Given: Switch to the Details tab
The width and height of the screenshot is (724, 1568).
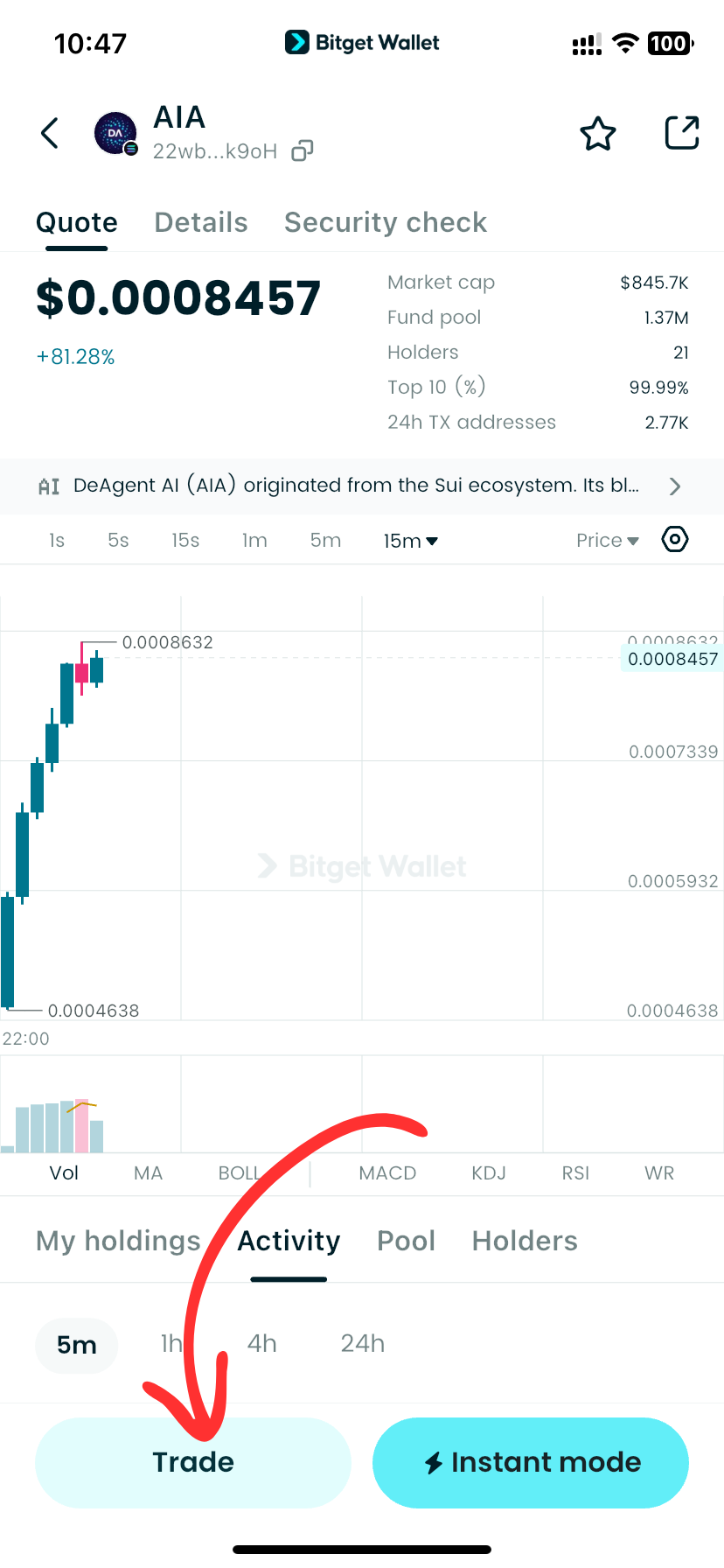Looking at the screenshot, I should click(201, 222).
